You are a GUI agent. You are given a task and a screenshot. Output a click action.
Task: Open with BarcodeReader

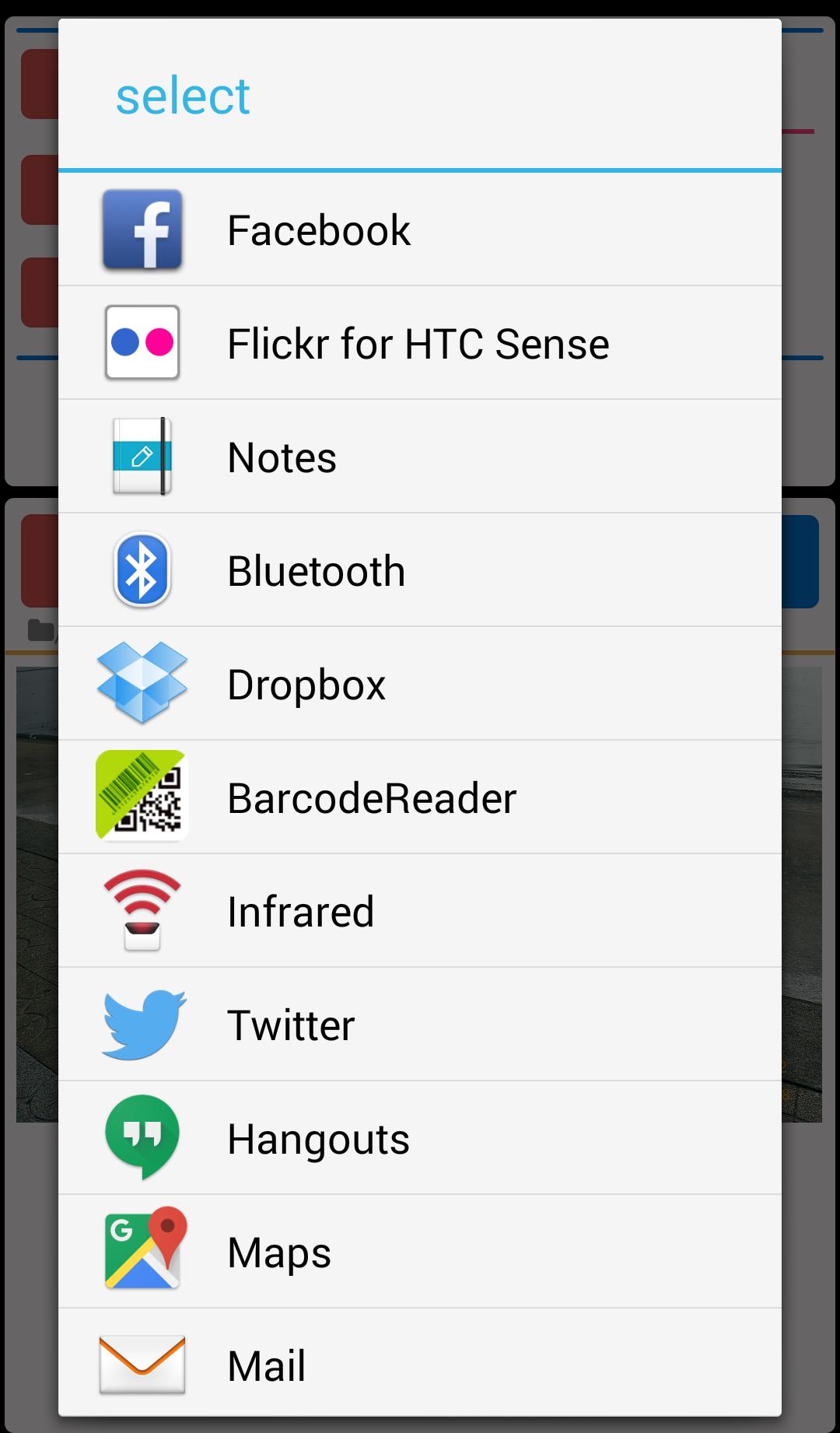[x=420, y=797]
